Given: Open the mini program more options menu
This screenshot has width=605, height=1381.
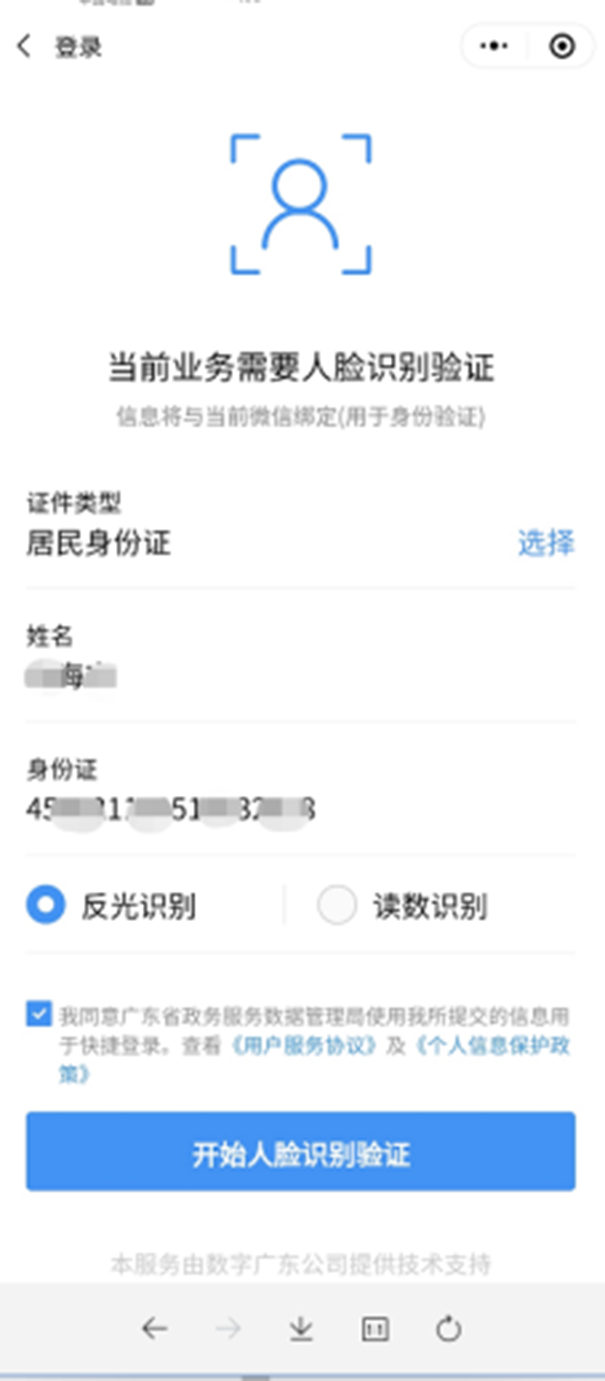Looking at the screenshot, I should 494,46.
